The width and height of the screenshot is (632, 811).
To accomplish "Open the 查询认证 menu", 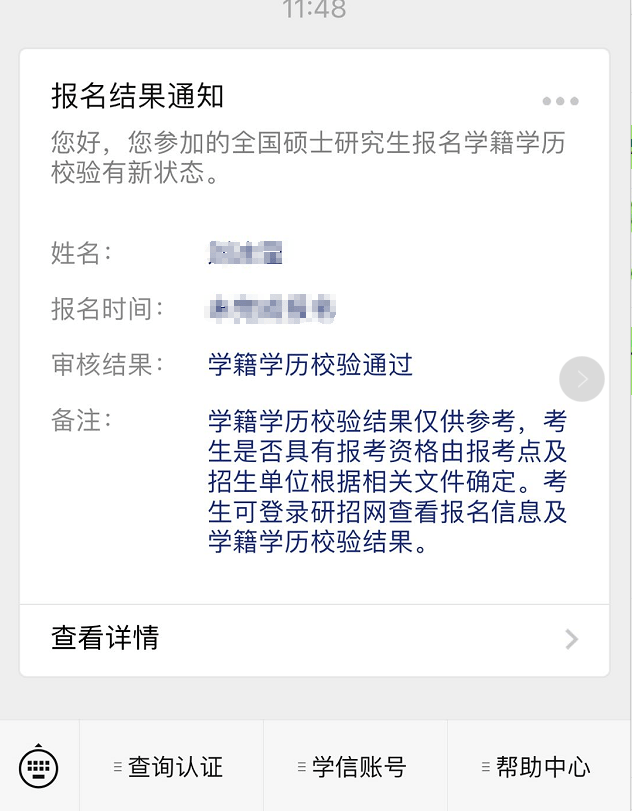I will [x=171, y=767].
